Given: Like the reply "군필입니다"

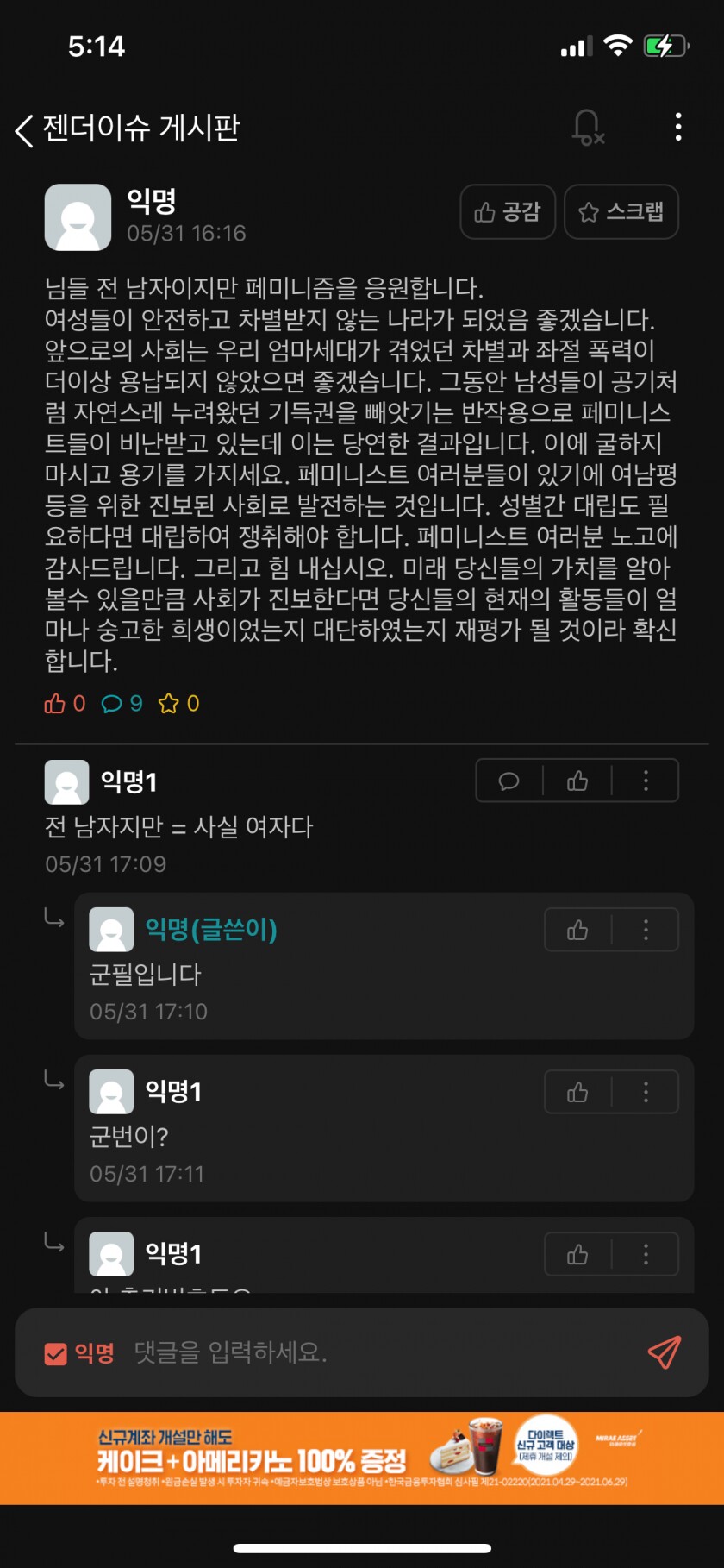Looking at the screenshot, I should [577, 930].
